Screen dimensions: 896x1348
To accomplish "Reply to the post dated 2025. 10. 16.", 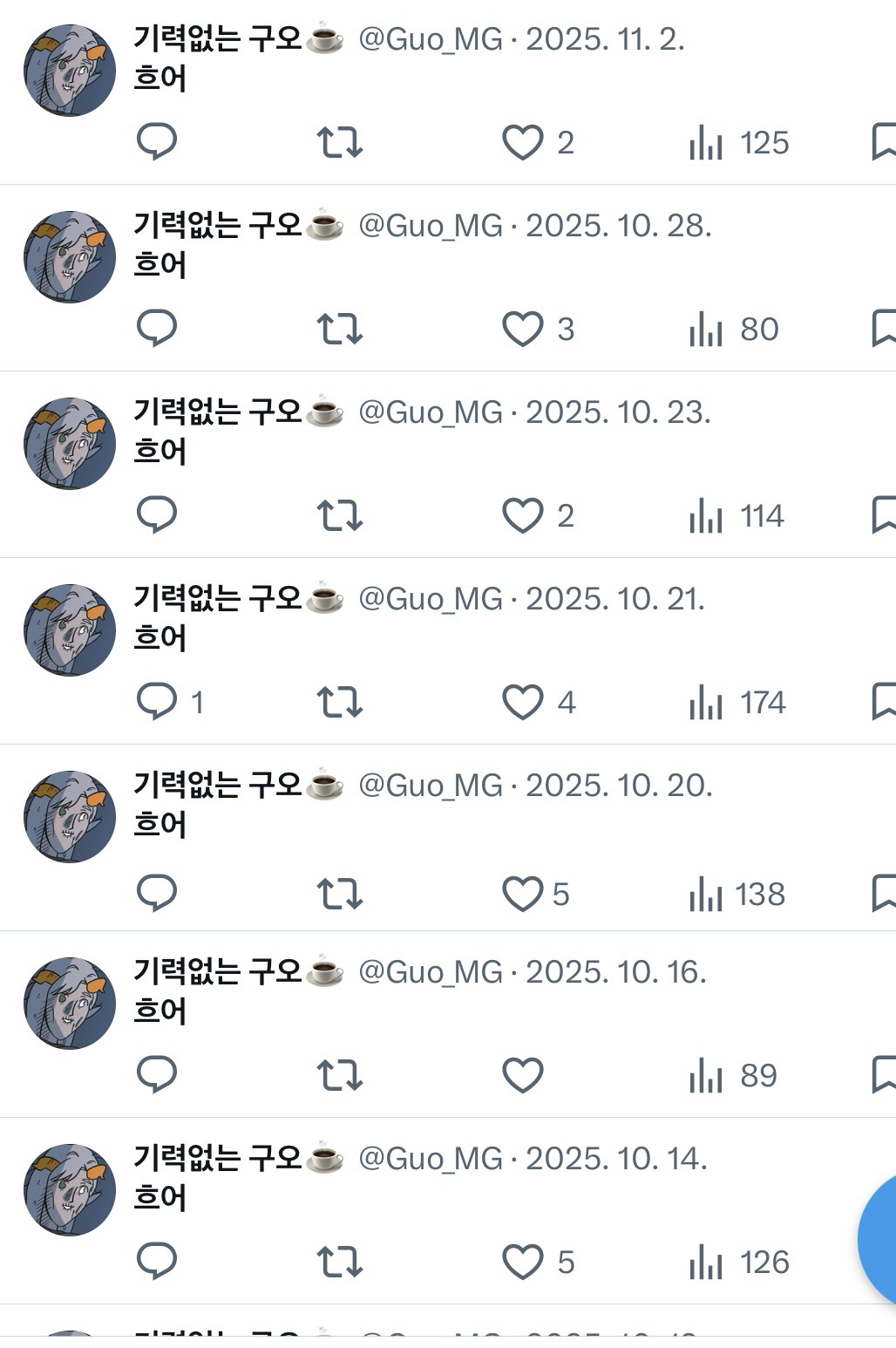I will [x=157, y=1075].
